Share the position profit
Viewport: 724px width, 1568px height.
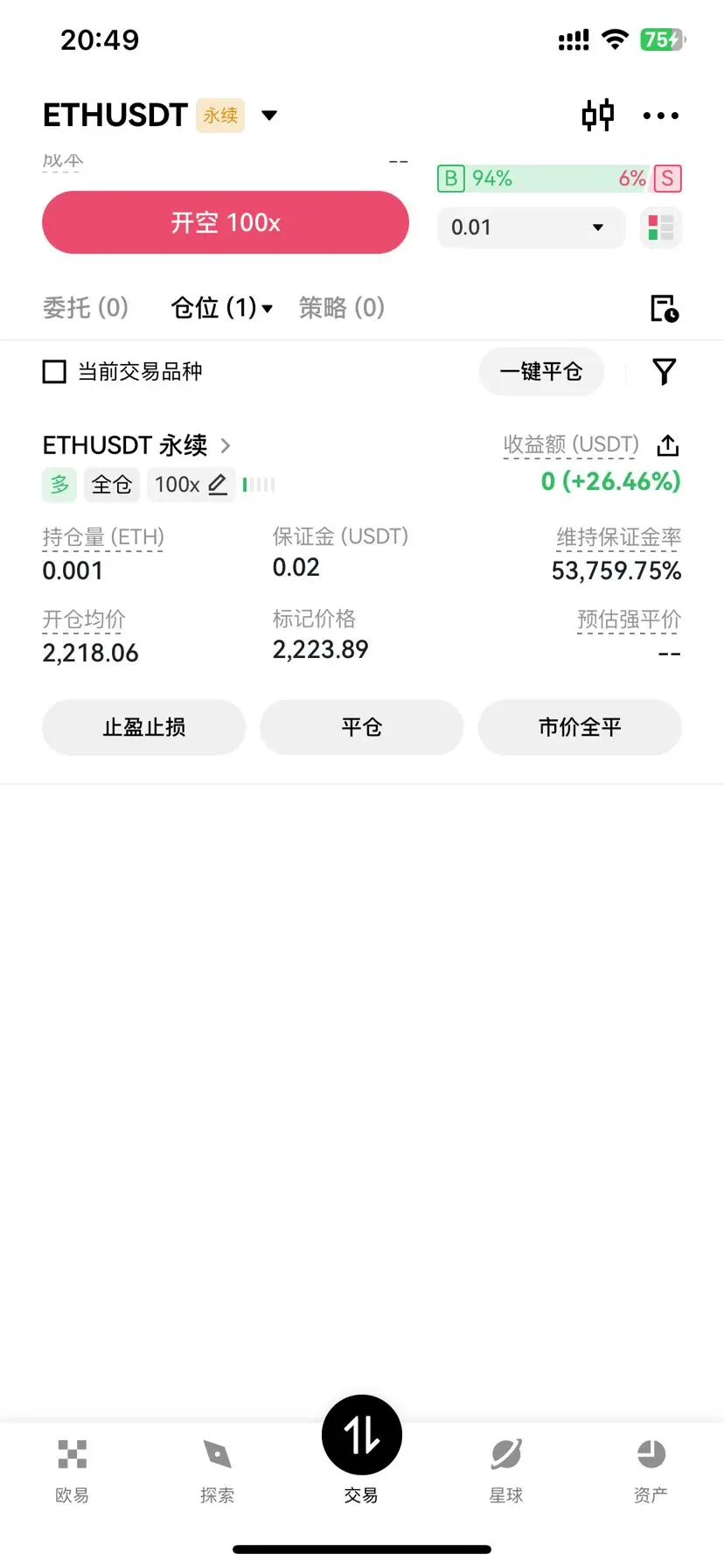point(668,445)
